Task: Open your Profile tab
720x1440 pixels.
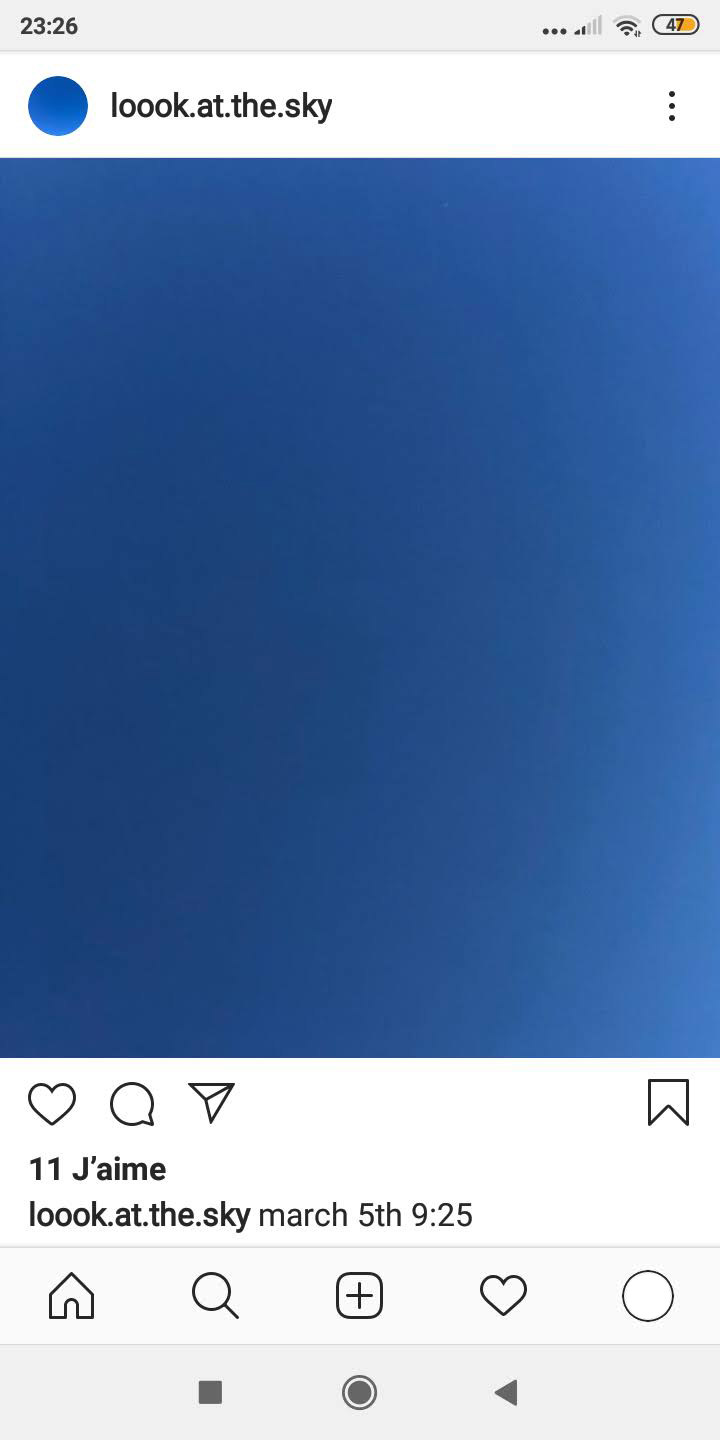Action: point(647,1296)
